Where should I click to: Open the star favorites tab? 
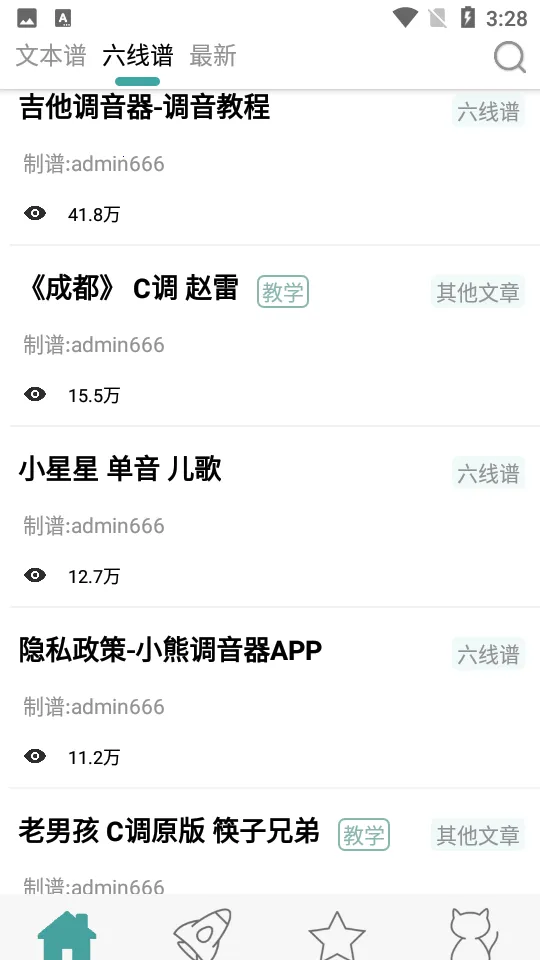337,935
